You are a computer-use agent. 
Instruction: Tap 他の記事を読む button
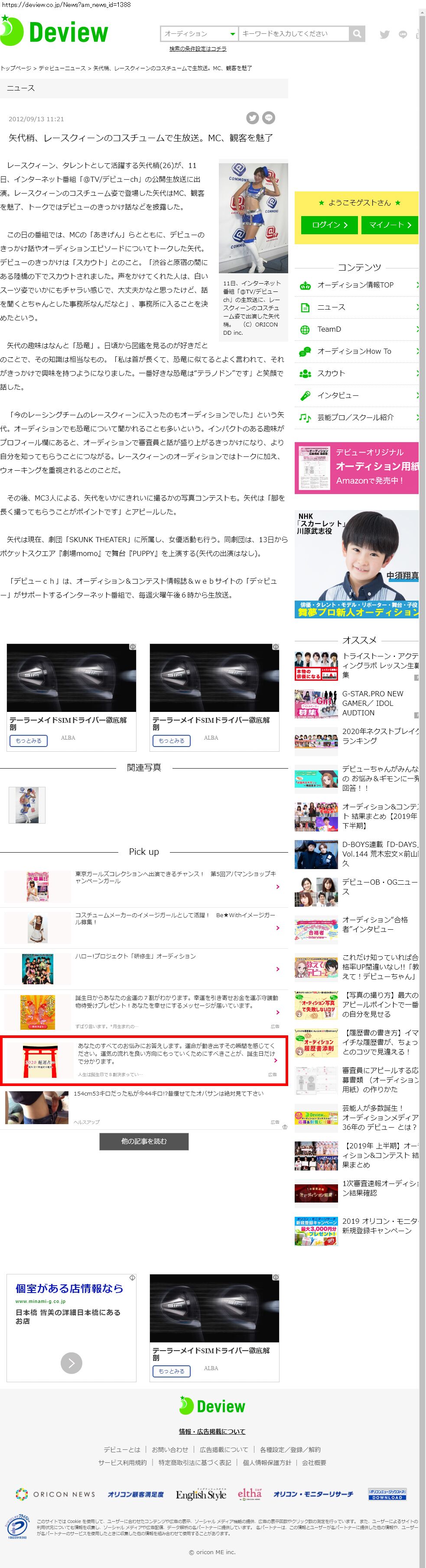point(143,1141)
